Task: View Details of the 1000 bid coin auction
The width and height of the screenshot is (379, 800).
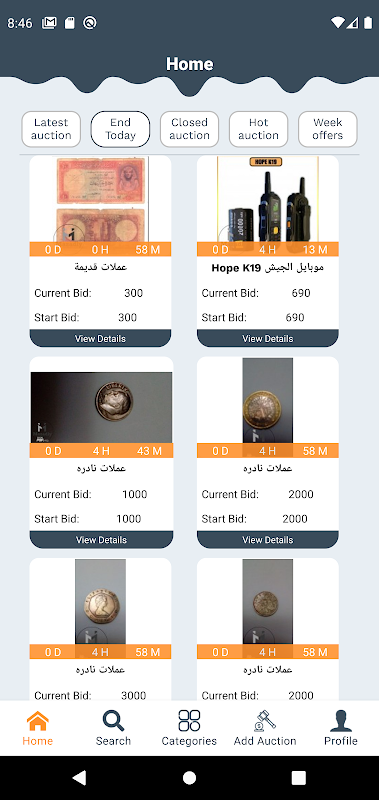Action: click(x=102, y=539)
